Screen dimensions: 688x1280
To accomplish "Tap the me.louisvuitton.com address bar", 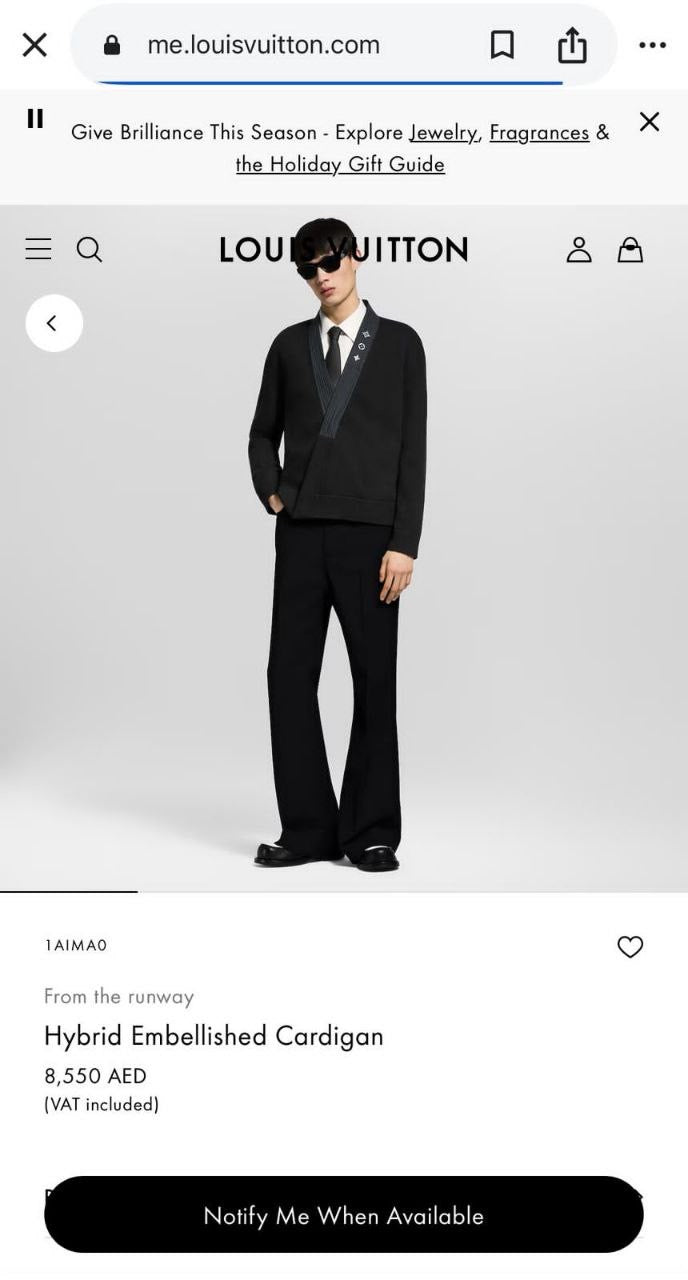I will [264, 45].
